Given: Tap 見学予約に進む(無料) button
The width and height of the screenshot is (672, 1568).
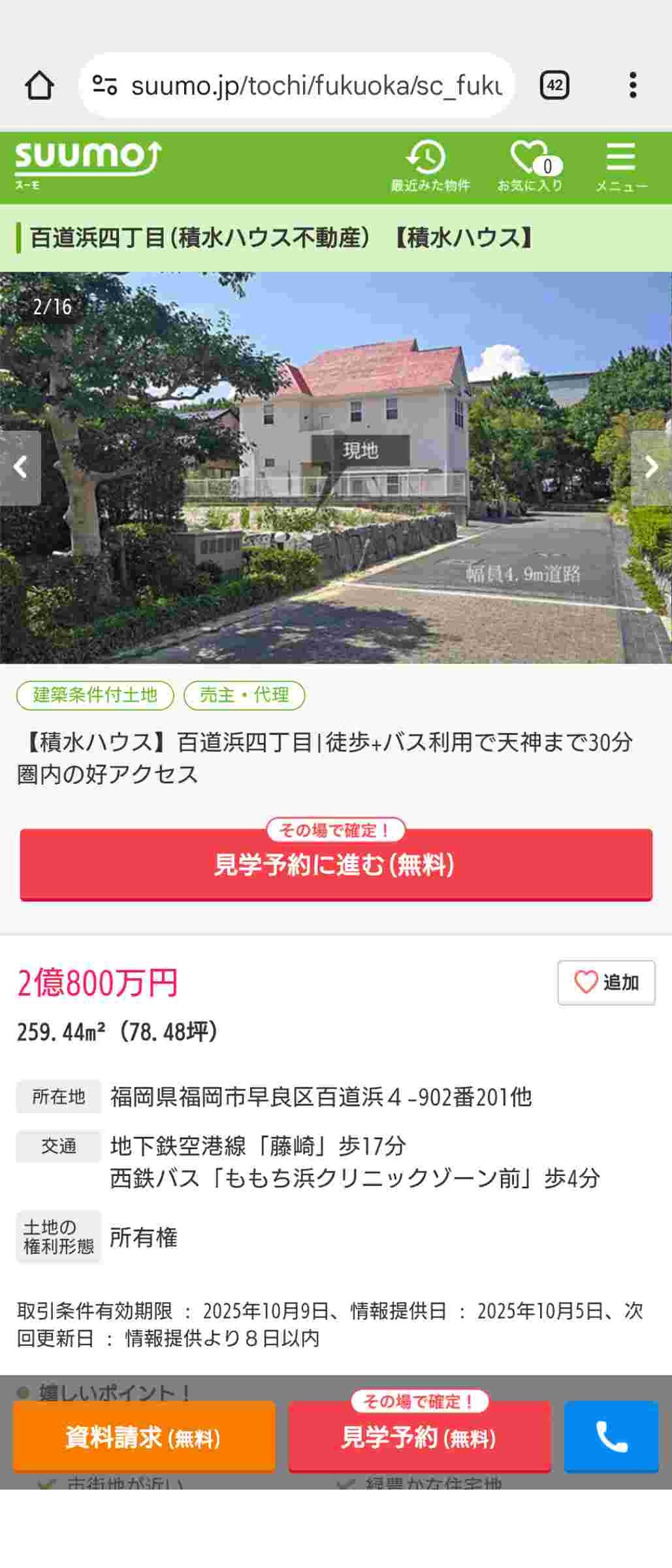Looking at the screenshot, I should pyautogui.click(x=336, y=864).
